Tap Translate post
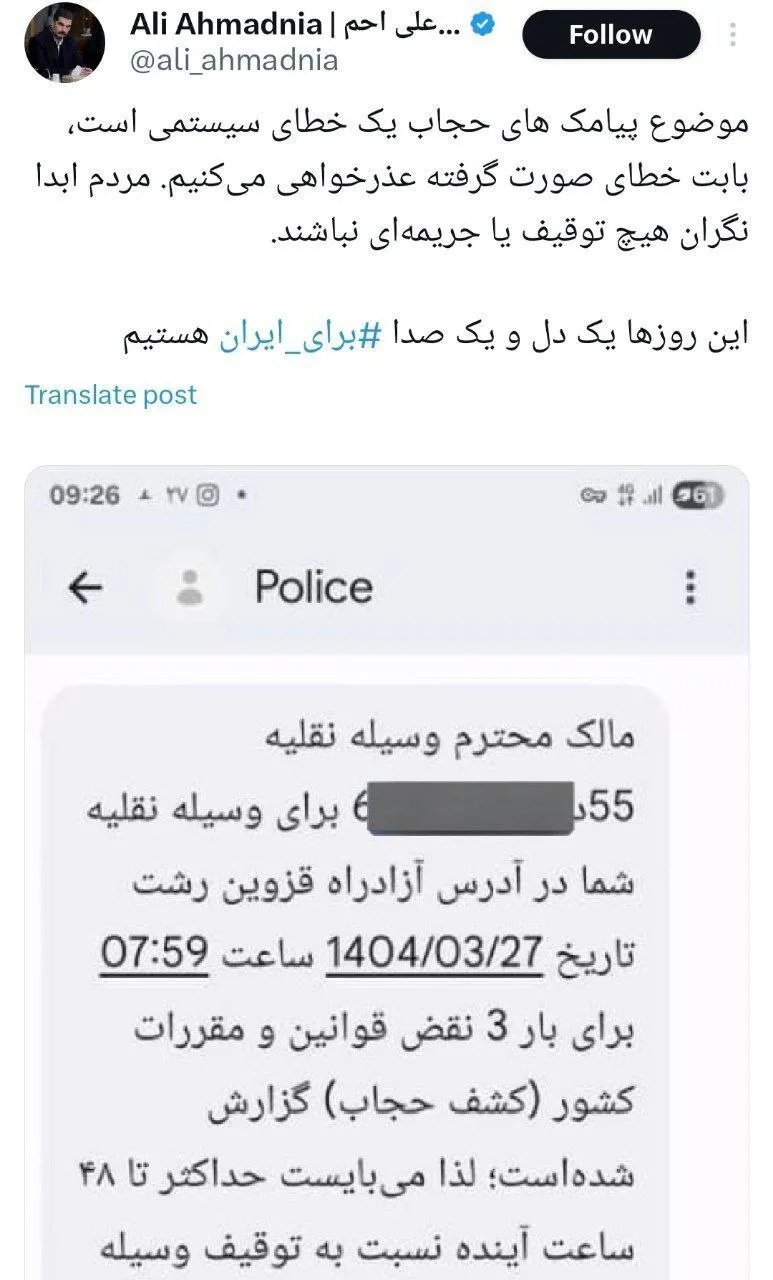 (x=111, y=395)
